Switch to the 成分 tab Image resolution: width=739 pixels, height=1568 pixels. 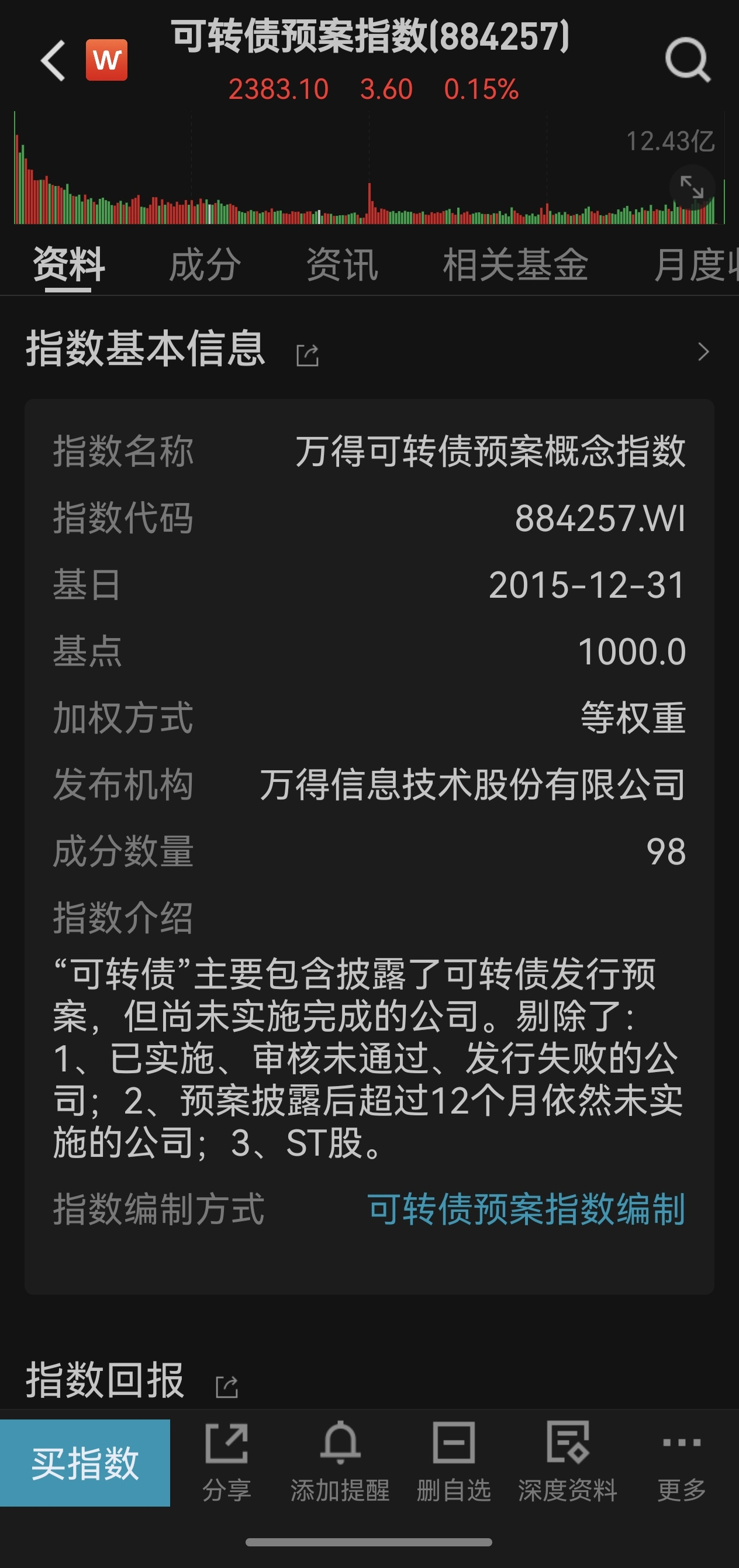point(205,266)
